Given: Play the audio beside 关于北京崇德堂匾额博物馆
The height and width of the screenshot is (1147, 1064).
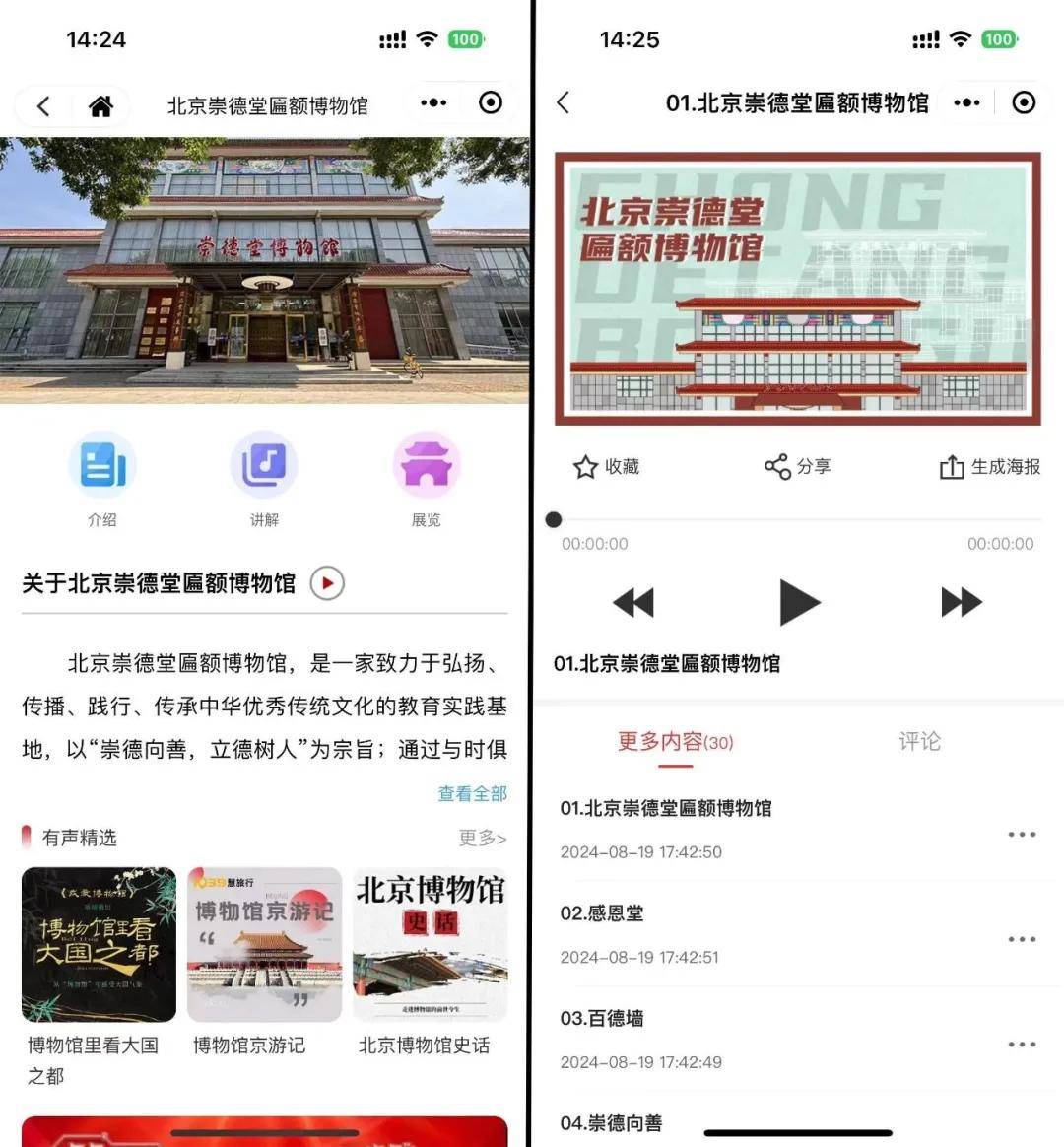Looking at the screenshot, I should point(327,583).
